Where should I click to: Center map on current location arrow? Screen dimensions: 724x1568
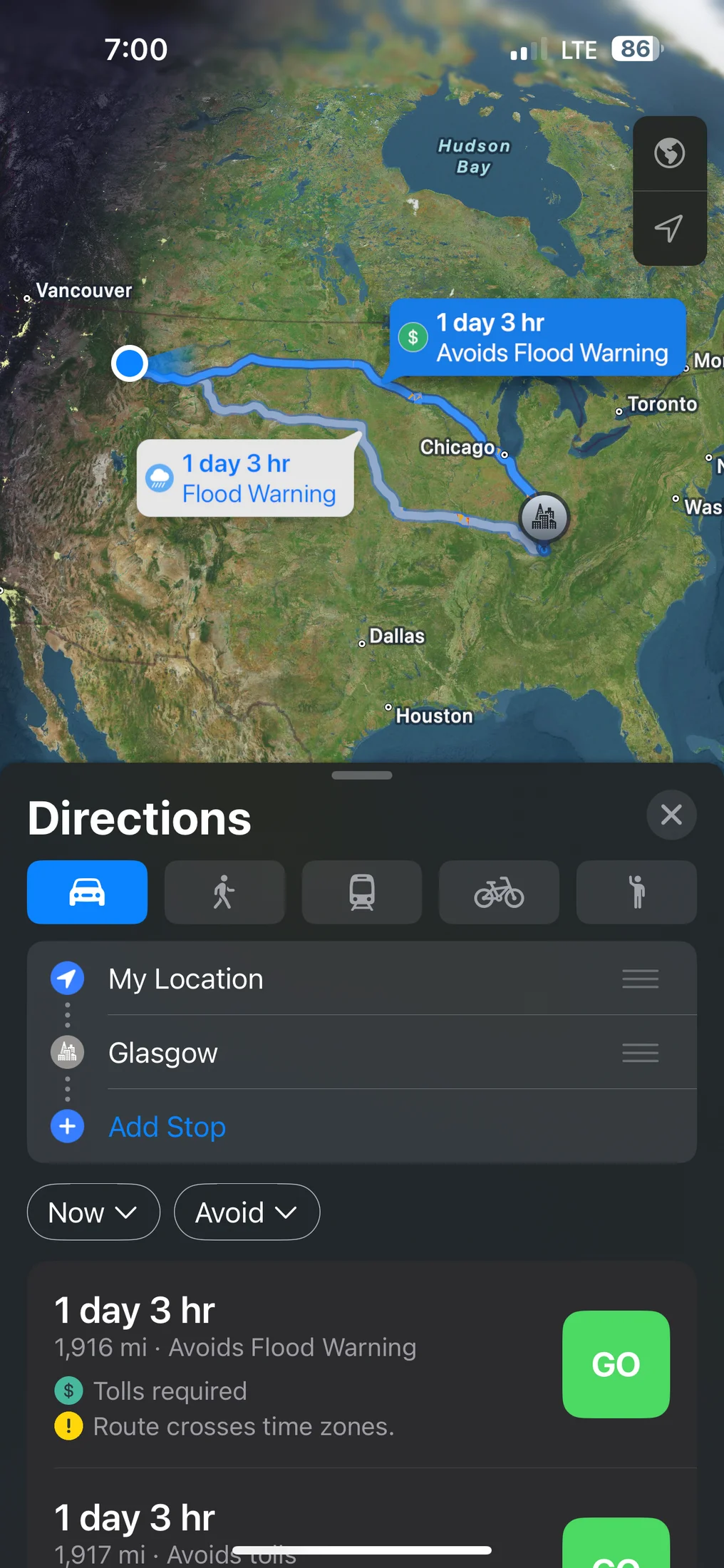coord(669,229)
